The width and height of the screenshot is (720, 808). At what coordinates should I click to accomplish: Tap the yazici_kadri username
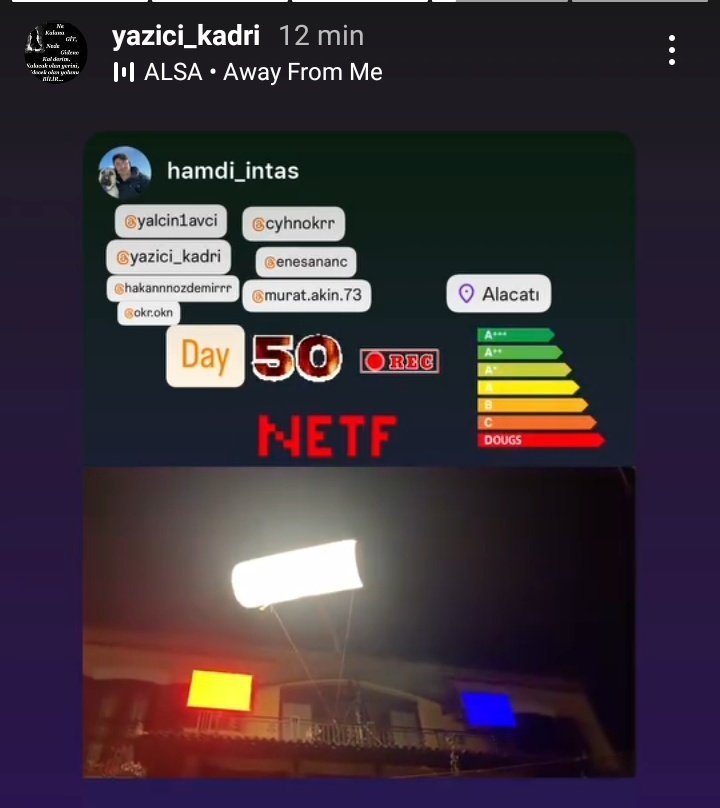tap(186, 36)
